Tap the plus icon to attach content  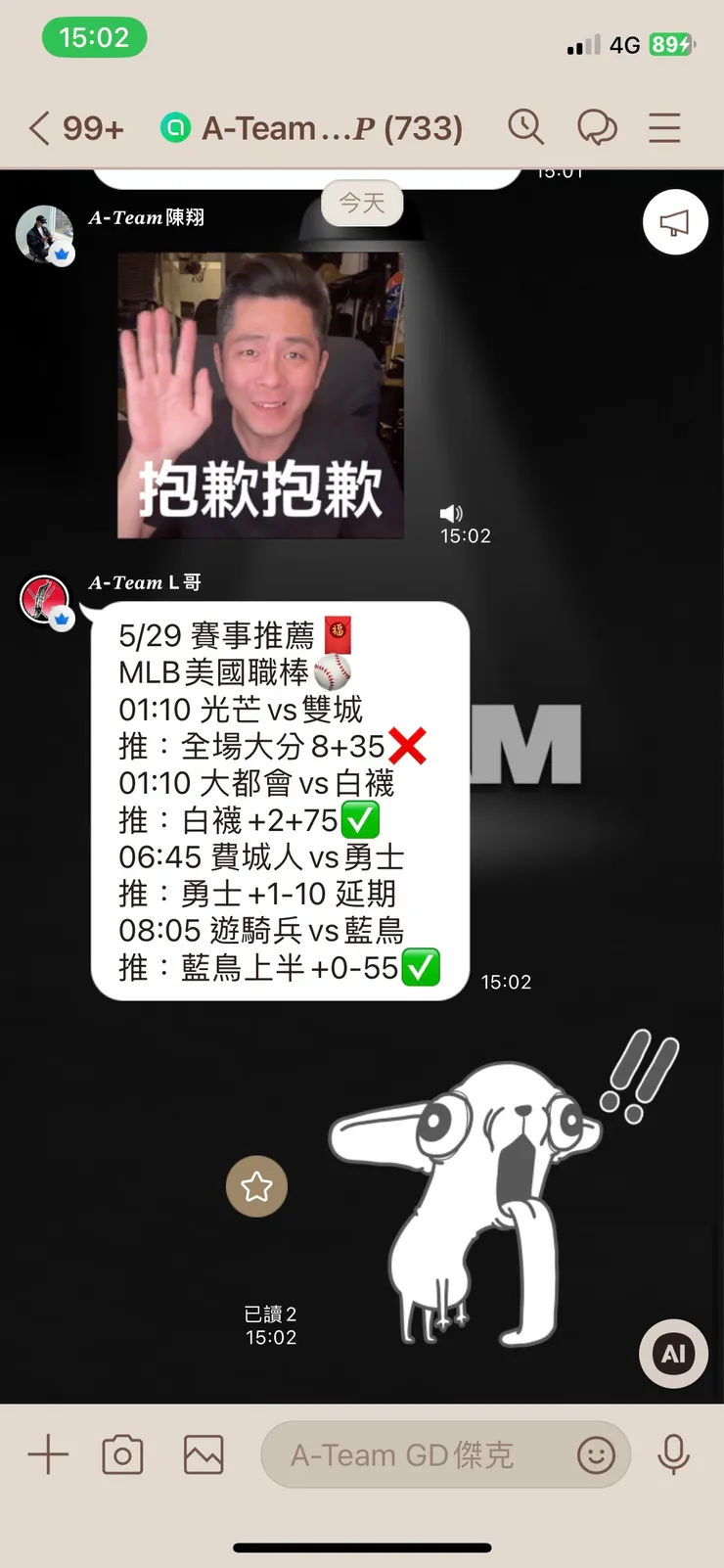(47, 1454)
